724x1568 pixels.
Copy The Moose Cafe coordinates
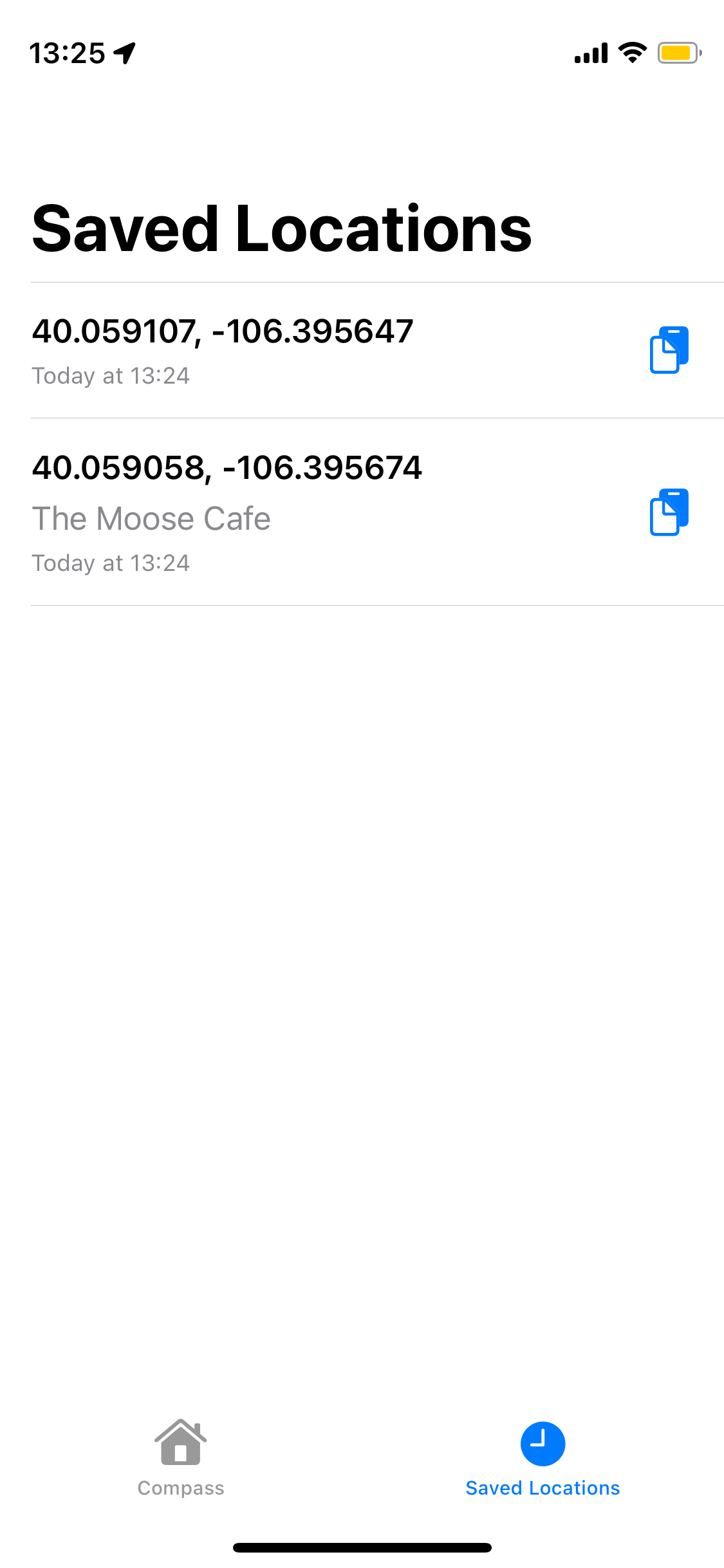coord(669,512)
